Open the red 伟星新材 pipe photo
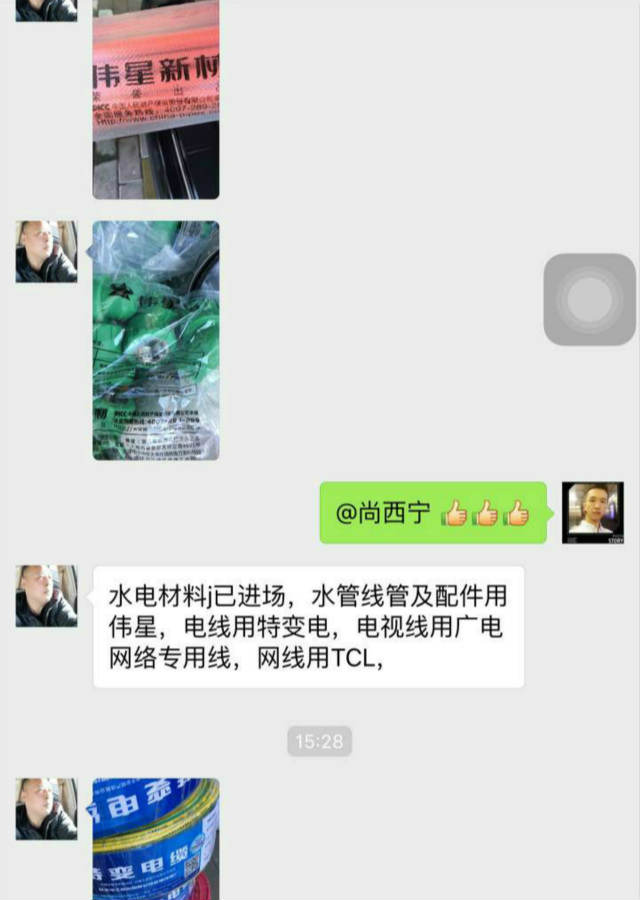The height and width of the screenshot is (900, 640). pos(156,98)
